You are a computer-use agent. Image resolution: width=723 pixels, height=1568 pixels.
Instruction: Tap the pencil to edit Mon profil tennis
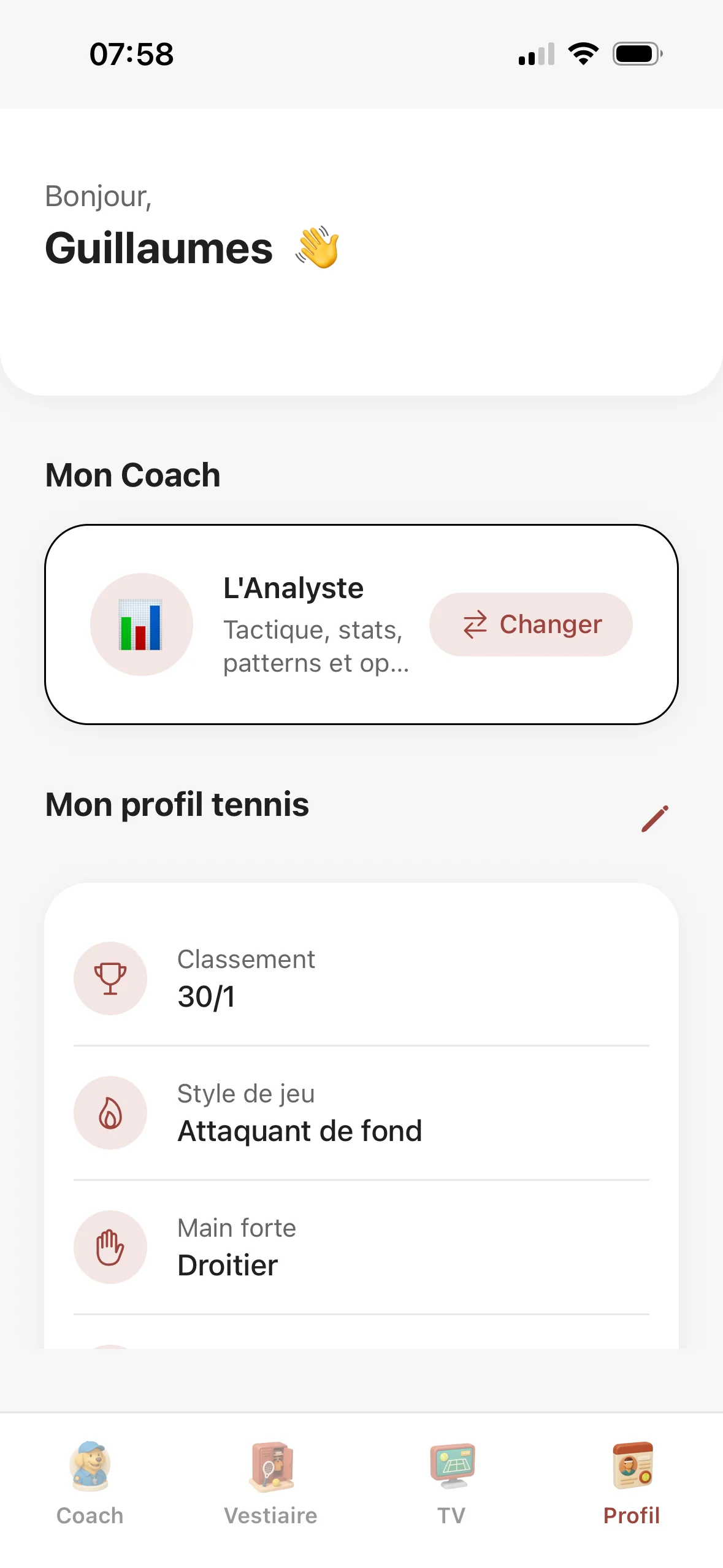(654, 819)
